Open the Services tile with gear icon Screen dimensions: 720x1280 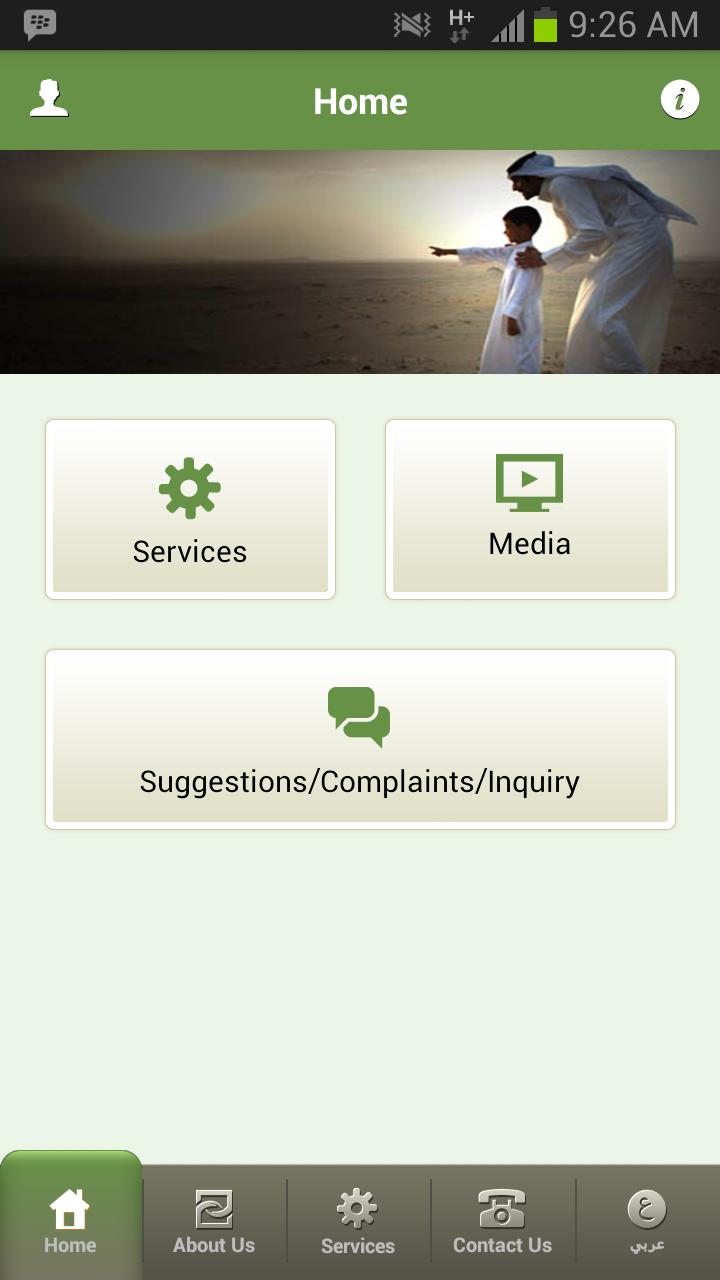(x=190, y=510)
